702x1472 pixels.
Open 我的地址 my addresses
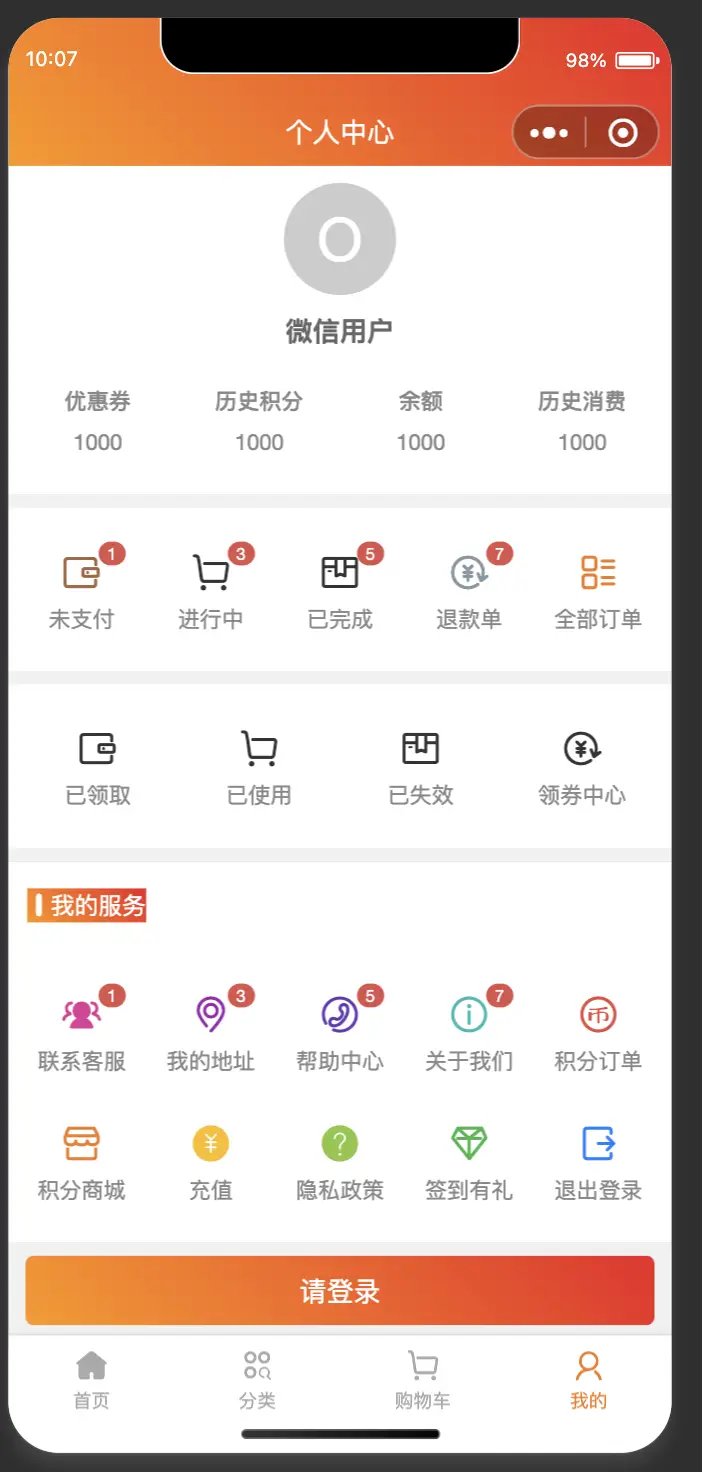211,1031
